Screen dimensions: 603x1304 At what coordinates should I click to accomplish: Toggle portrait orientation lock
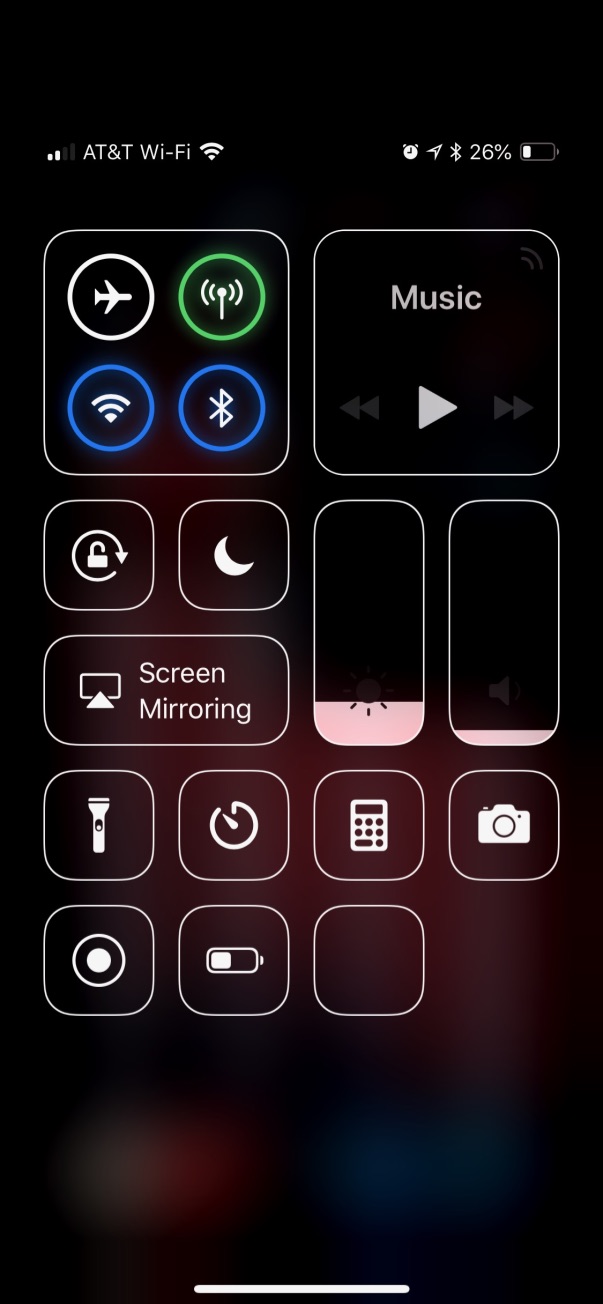(x=99, y=555)
